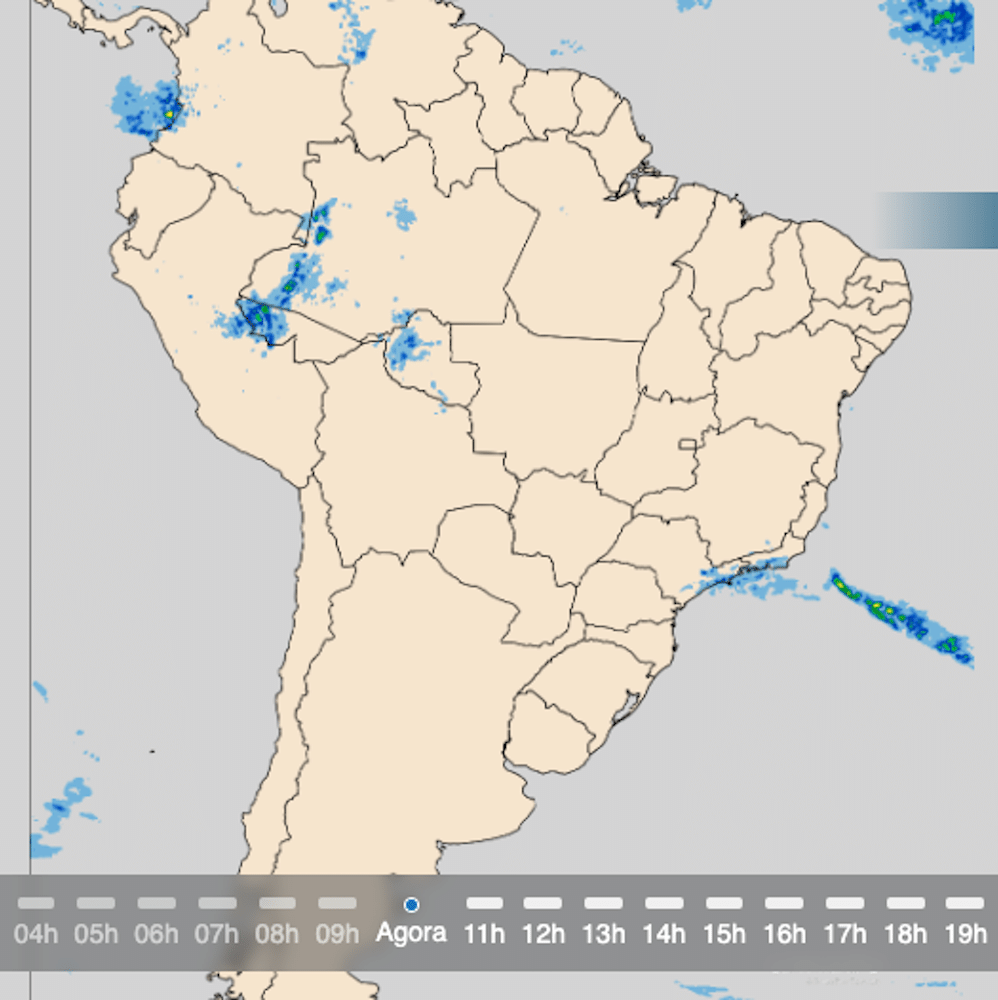Viewport: 998px width, 1000px height.
Task: Select the 11h forecast time
Action: click(484, 933)
